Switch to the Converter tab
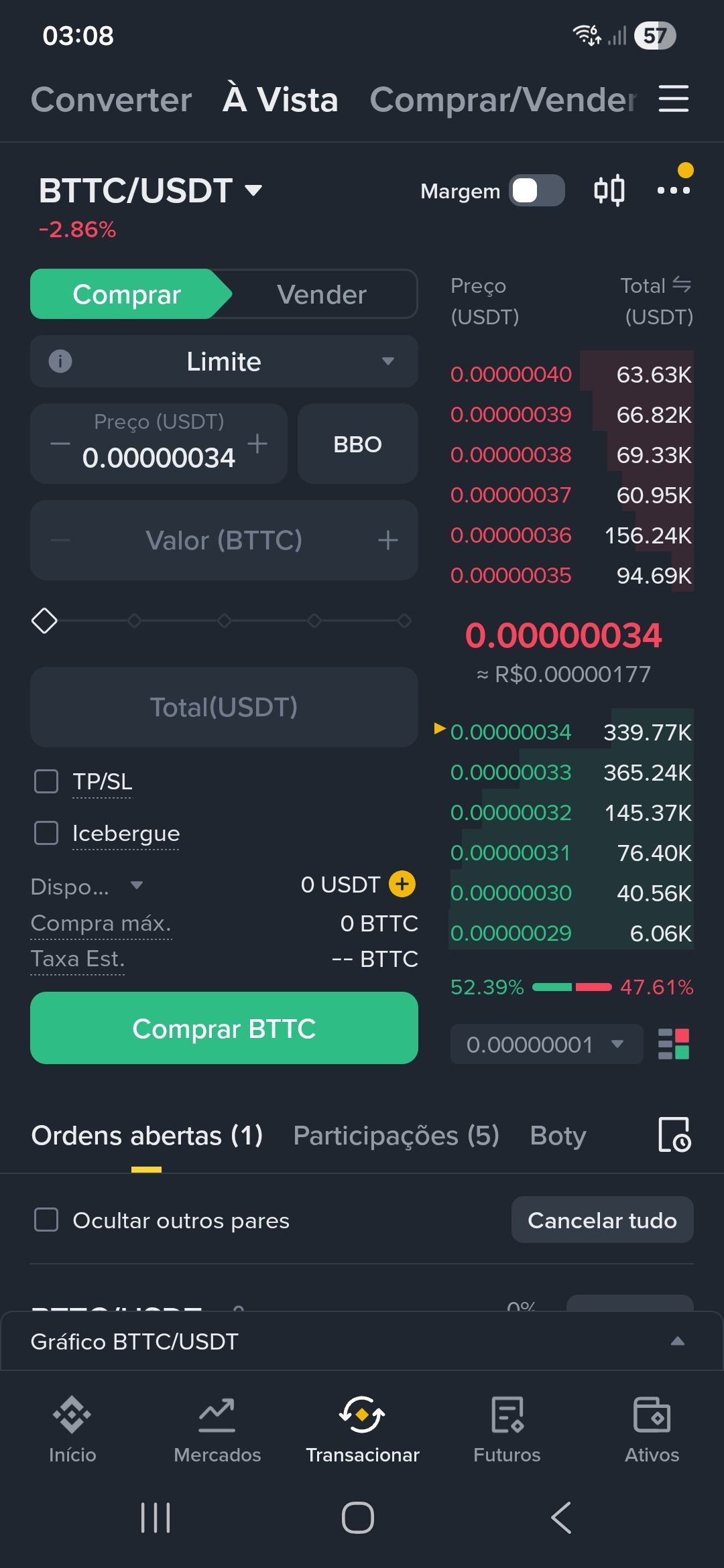Viewport: 724px width, 1568px height. (x=111, y=100)
